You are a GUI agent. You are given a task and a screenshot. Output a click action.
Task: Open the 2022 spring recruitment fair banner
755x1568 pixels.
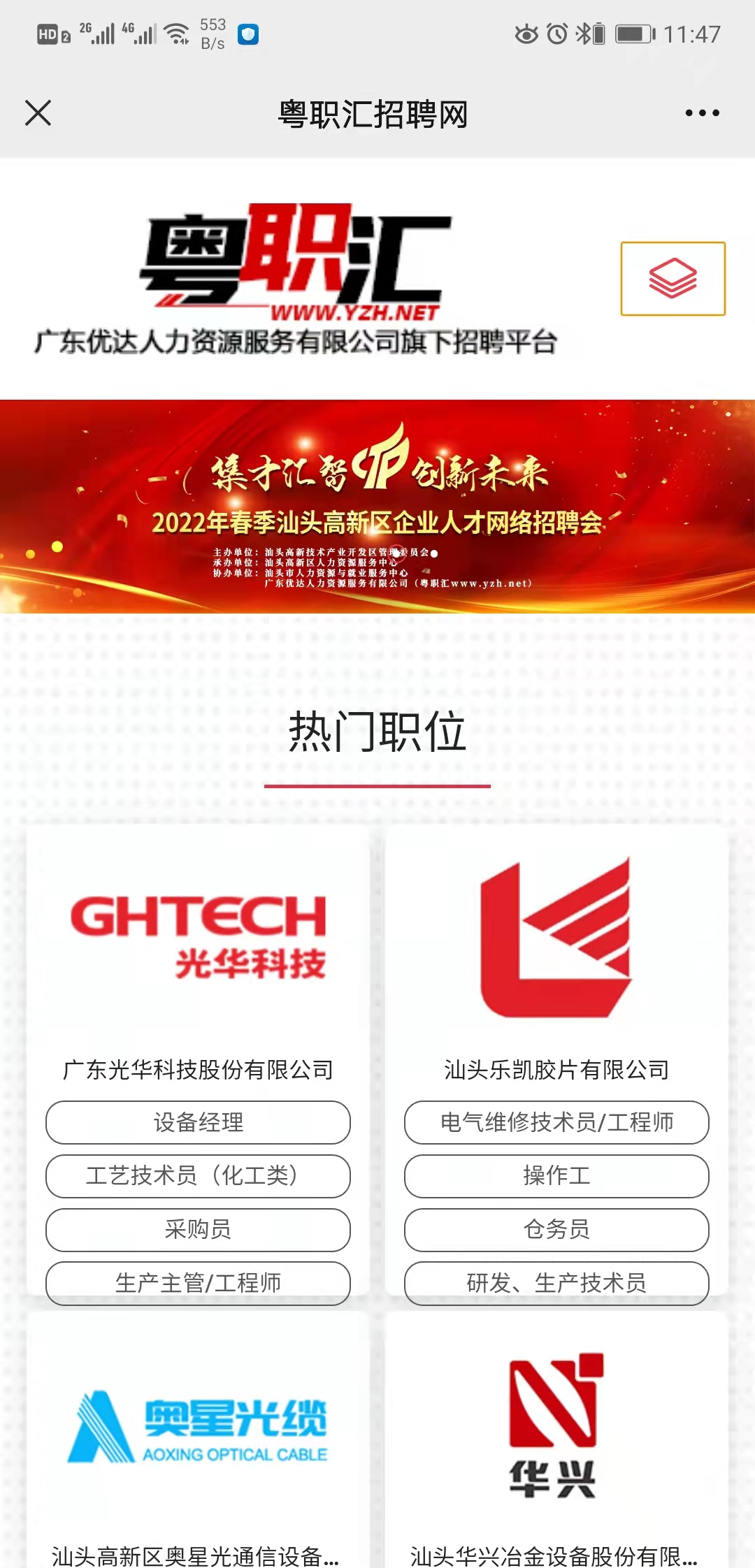click(377, 507)
